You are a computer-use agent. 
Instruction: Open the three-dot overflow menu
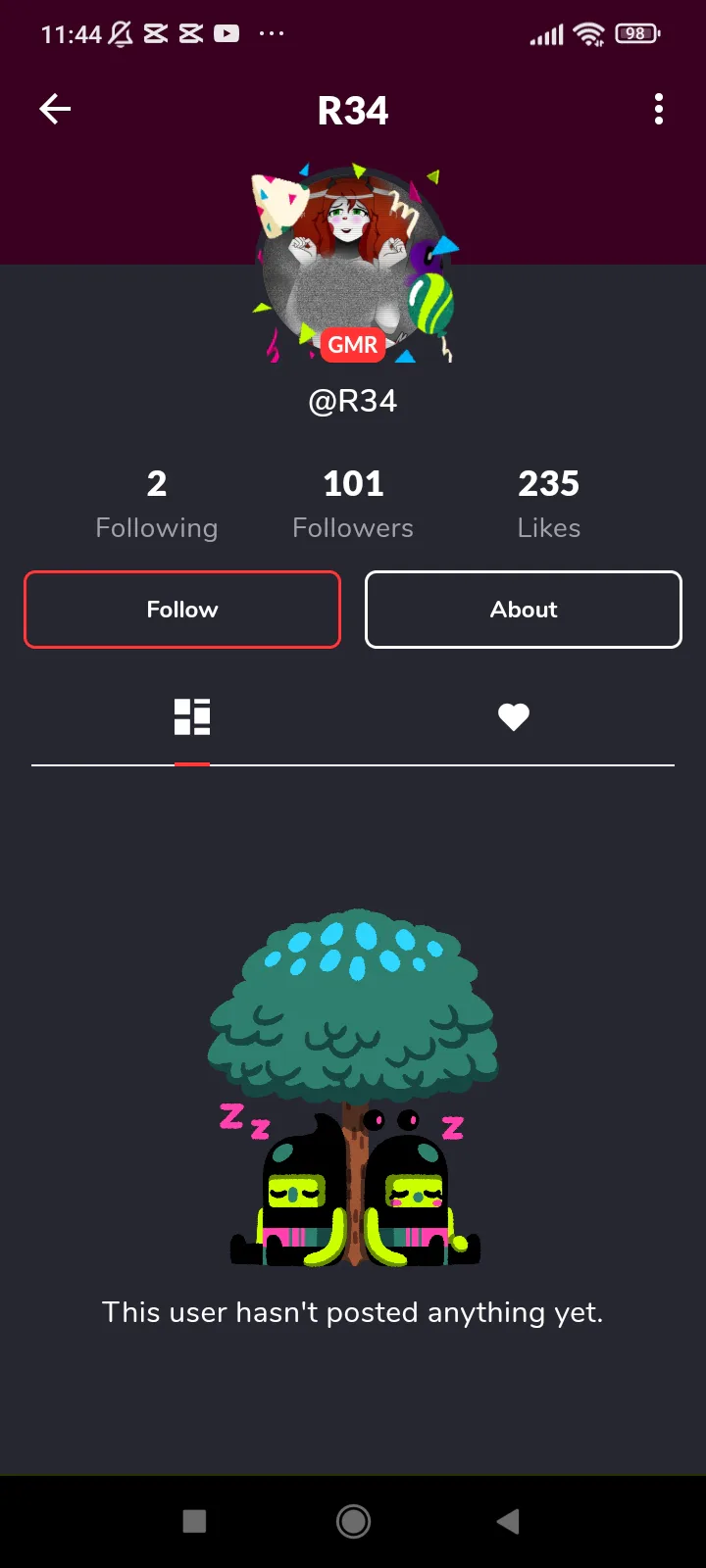(659, 109)
